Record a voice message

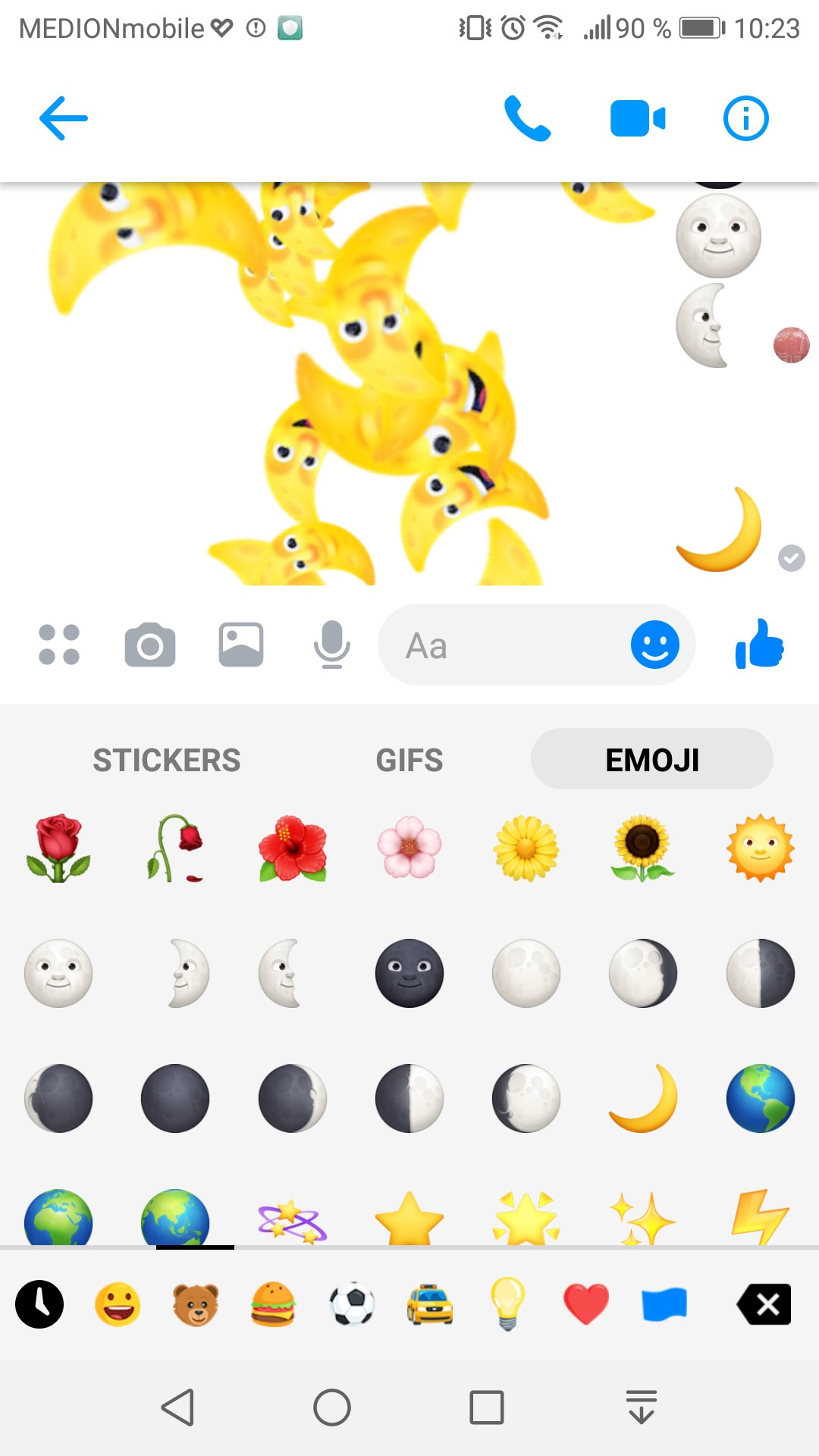click(x=332, y=645)
